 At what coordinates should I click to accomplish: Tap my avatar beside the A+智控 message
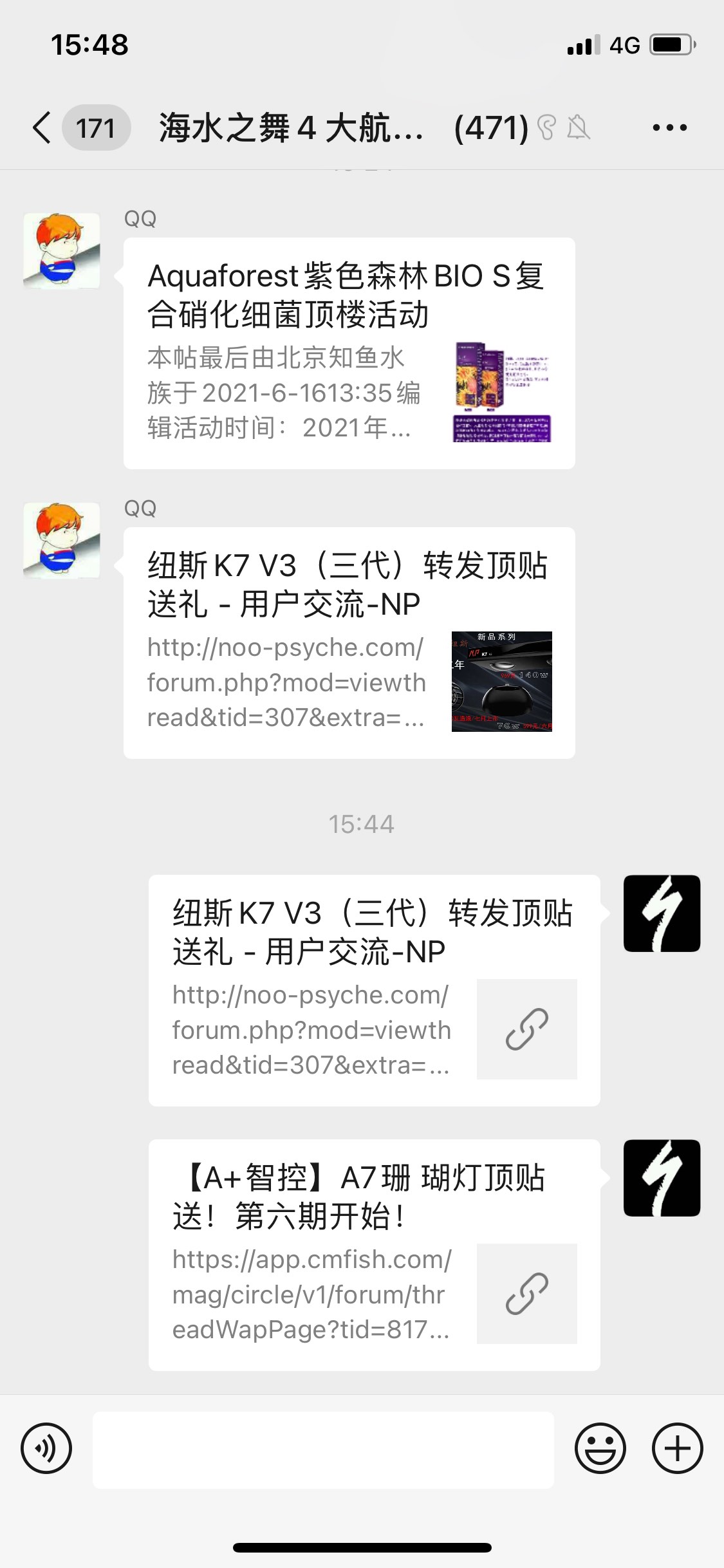coord(662,1178)
